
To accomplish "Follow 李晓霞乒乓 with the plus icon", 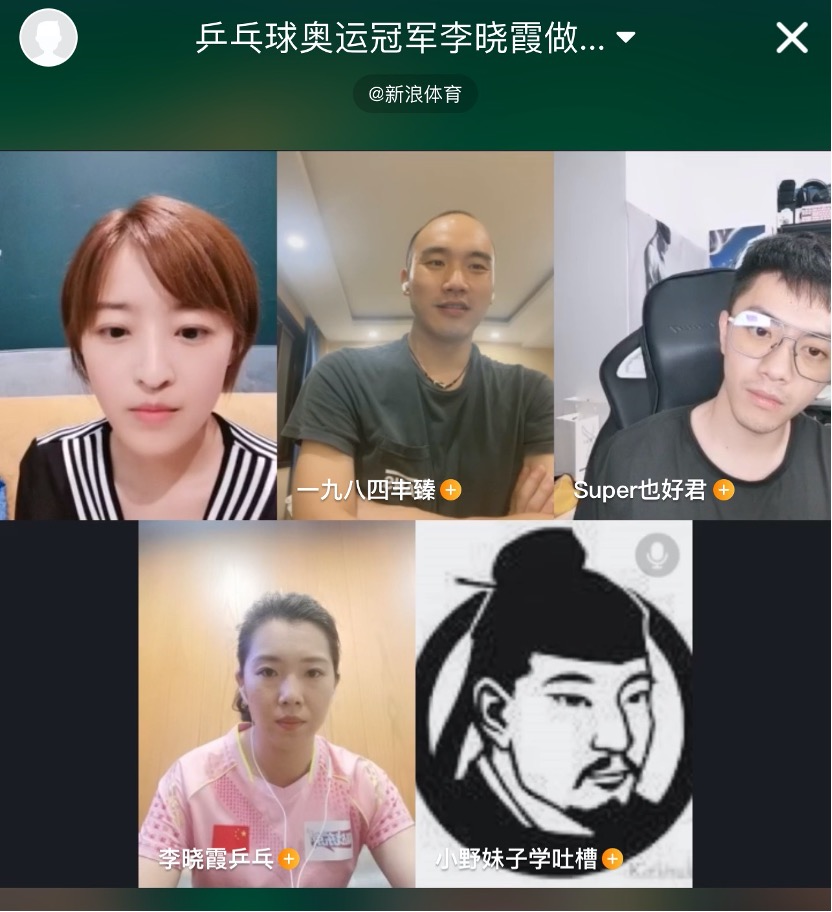I will point(289,859).
